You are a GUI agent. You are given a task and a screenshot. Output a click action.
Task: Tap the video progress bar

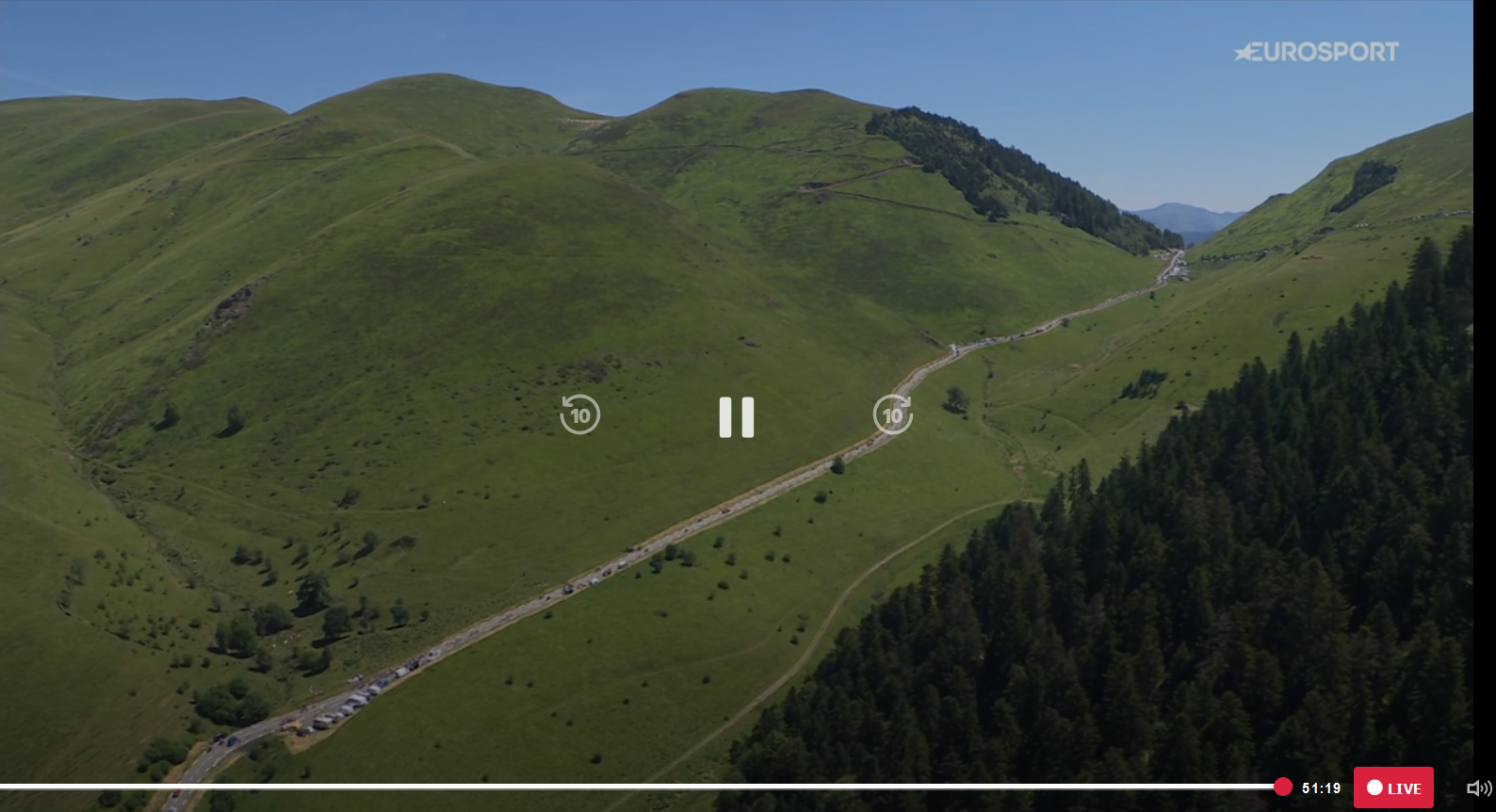click(641, 787)
